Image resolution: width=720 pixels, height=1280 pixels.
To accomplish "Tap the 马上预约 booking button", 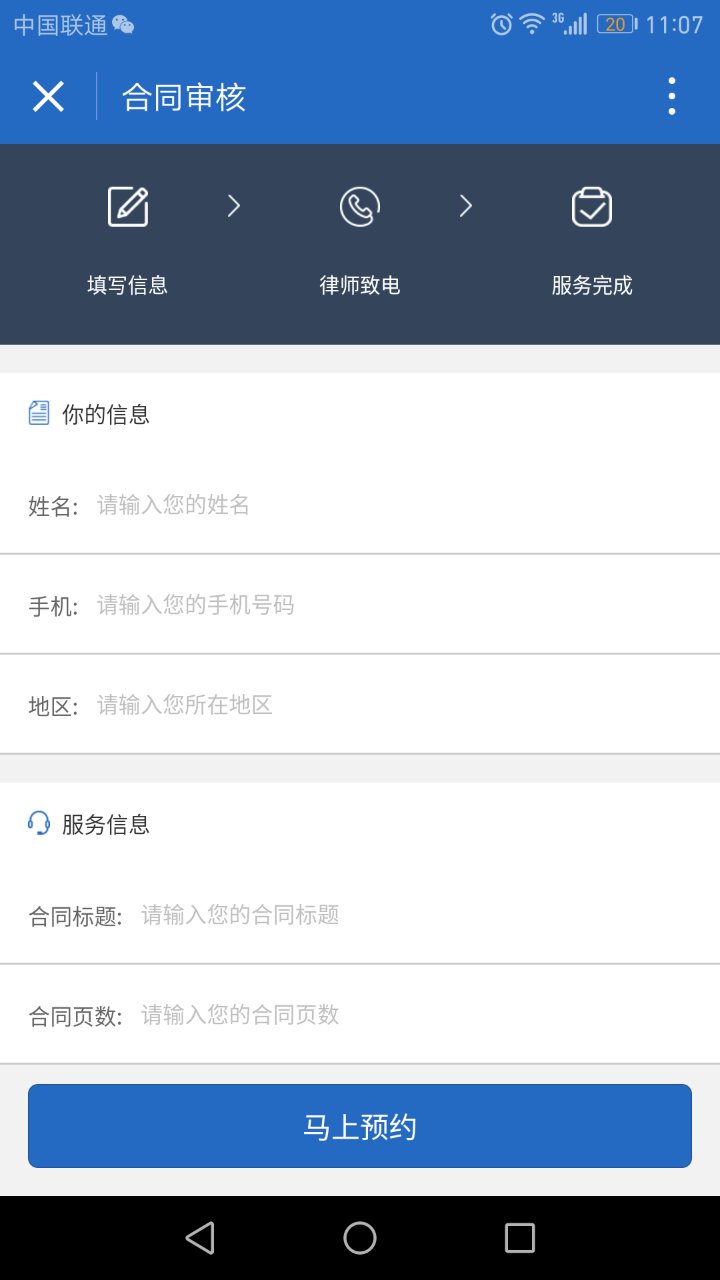I will point(360,1126).
